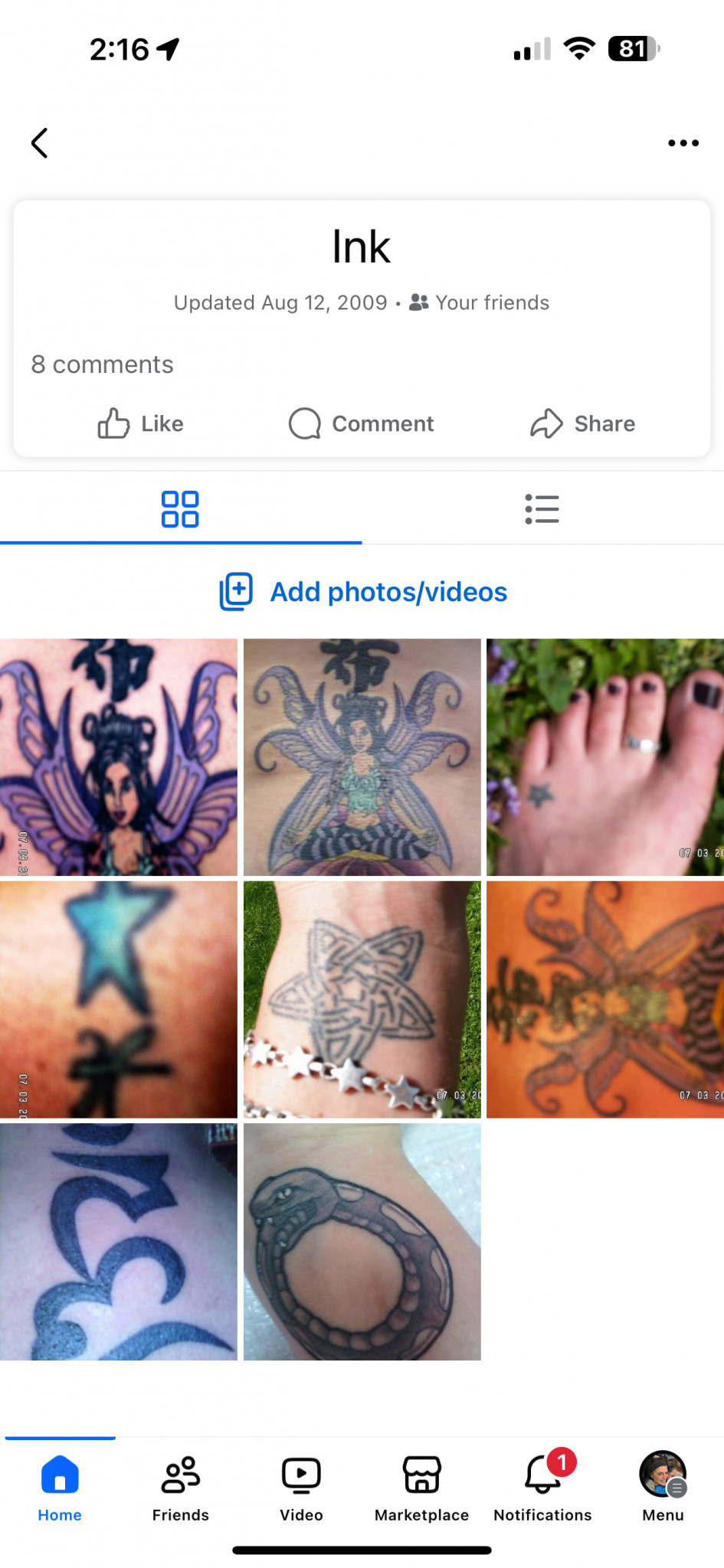View the blue star tattoo photo

tap(119, 999)
